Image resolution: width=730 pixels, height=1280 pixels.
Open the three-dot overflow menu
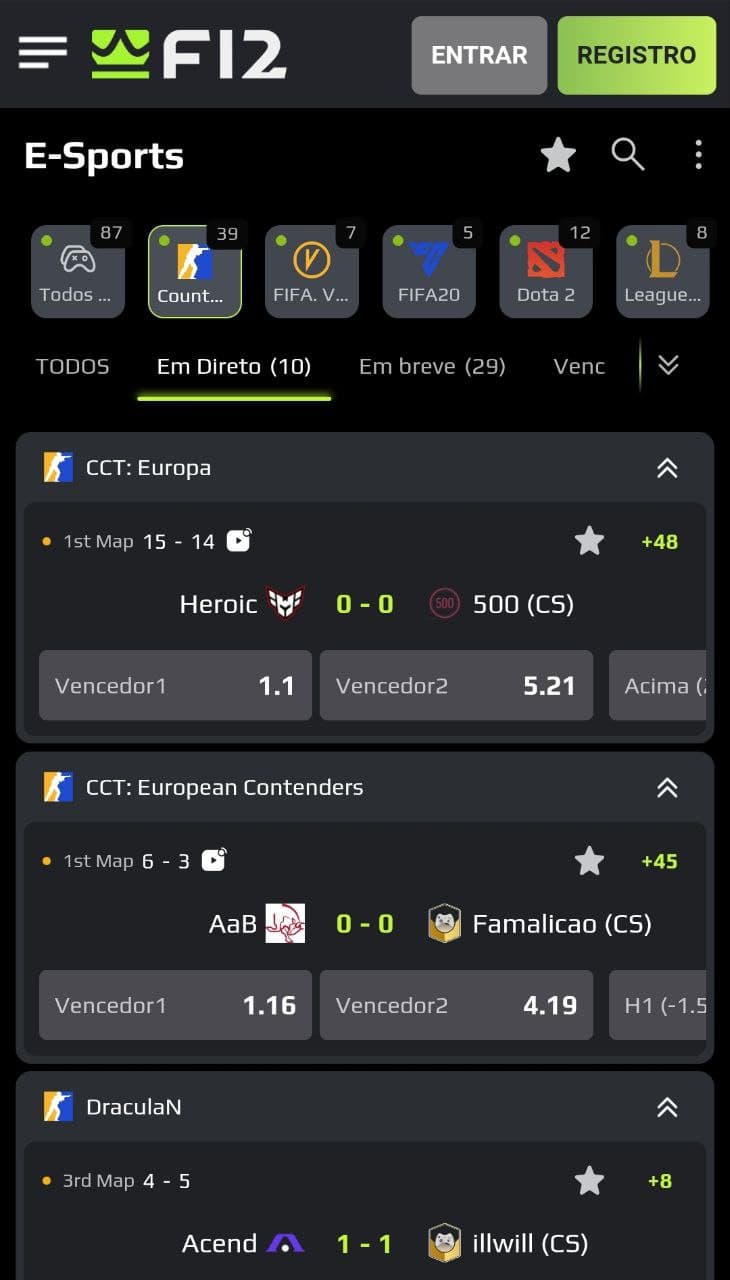point(697,155)
